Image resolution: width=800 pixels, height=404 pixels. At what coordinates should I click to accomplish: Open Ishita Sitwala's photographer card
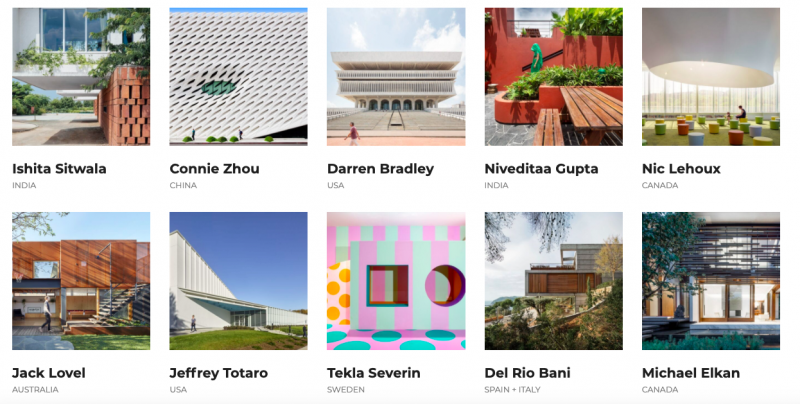coord(81,77)
